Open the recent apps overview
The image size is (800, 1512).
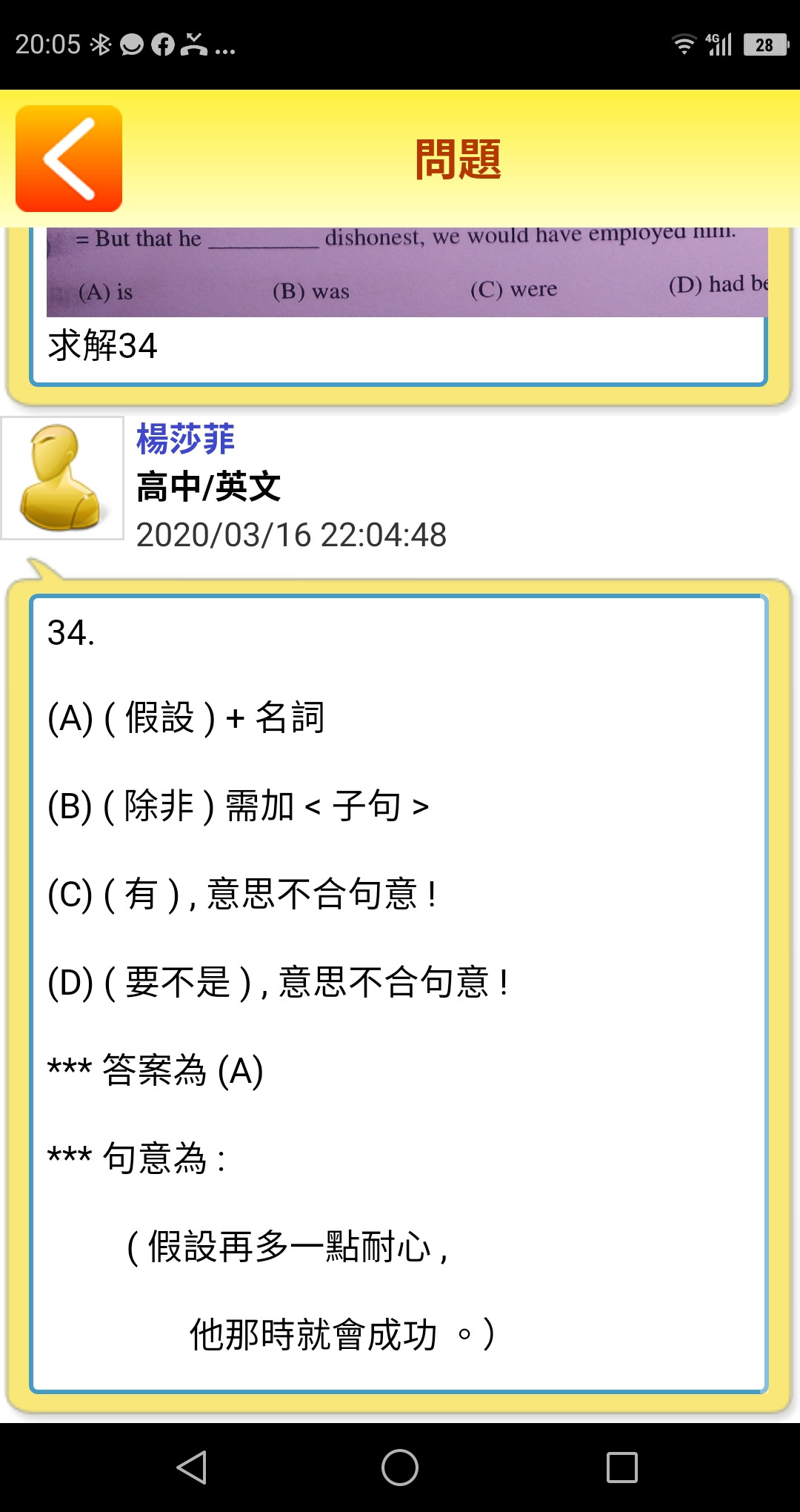click(x=622, y=1468)
